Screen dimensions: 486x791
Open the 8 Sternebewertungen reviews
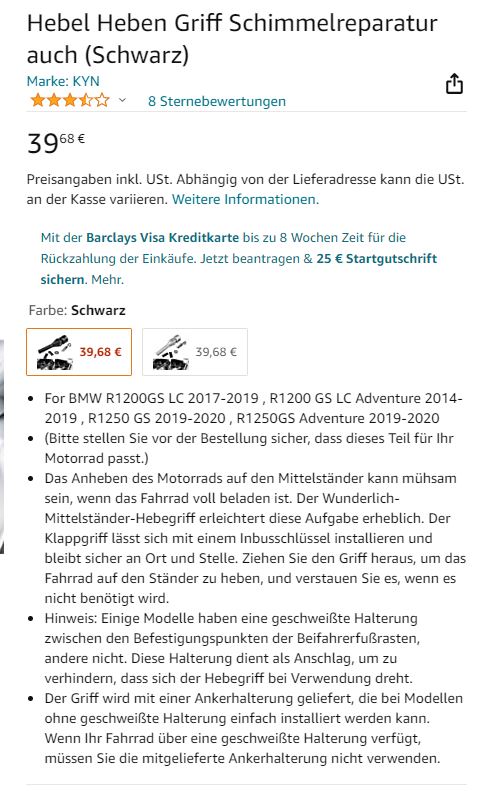(x=217, y=101)
